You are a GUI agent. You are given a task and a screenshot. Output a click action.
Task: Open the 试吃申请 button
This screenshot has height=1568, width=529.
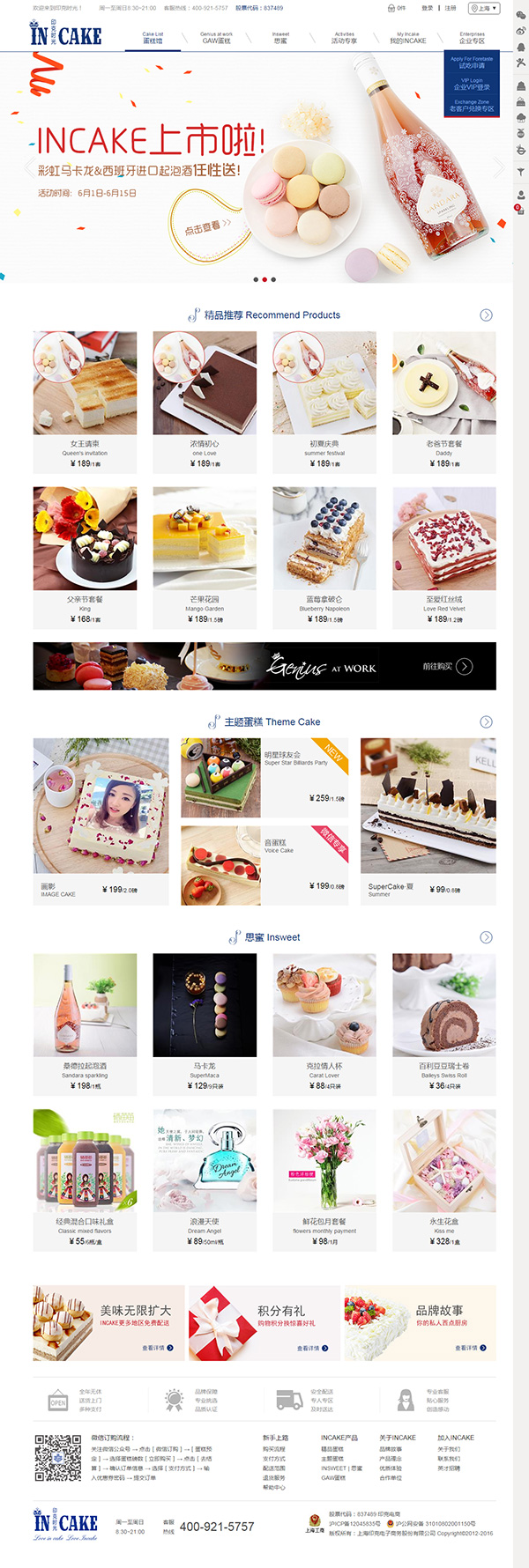coord(472,63)
